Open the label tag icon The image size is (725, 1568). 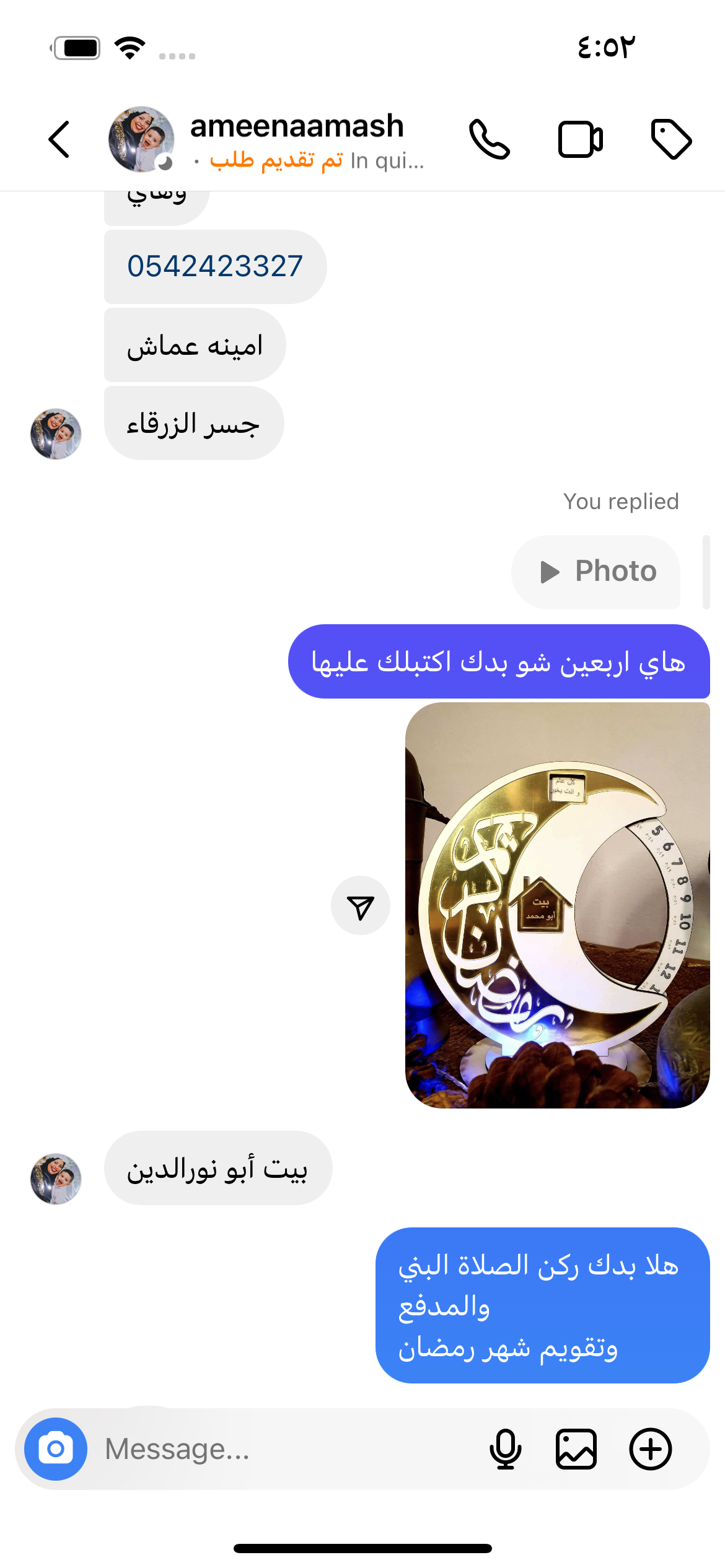671,139
